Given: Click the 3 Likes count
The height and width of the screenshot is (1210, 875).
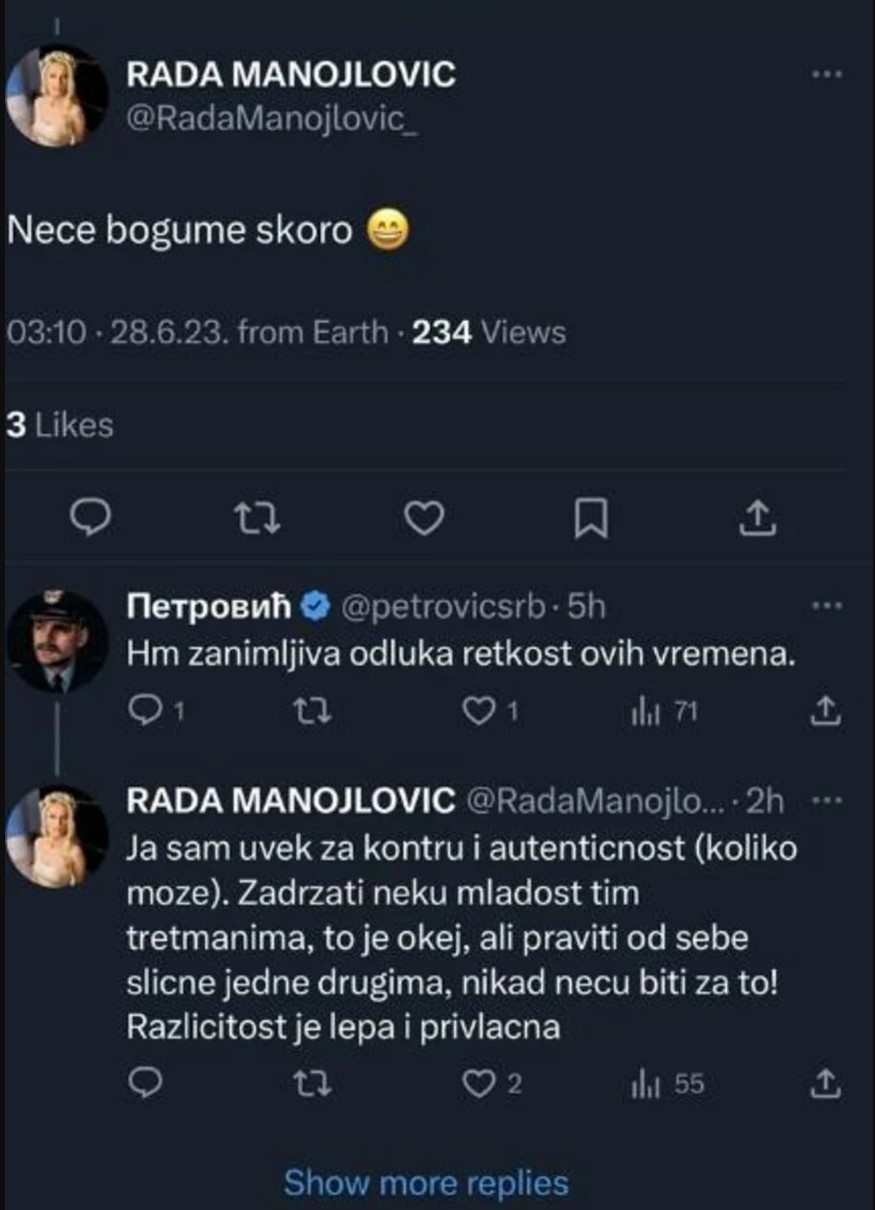Looking at the screenshot, I should [58, 424].
